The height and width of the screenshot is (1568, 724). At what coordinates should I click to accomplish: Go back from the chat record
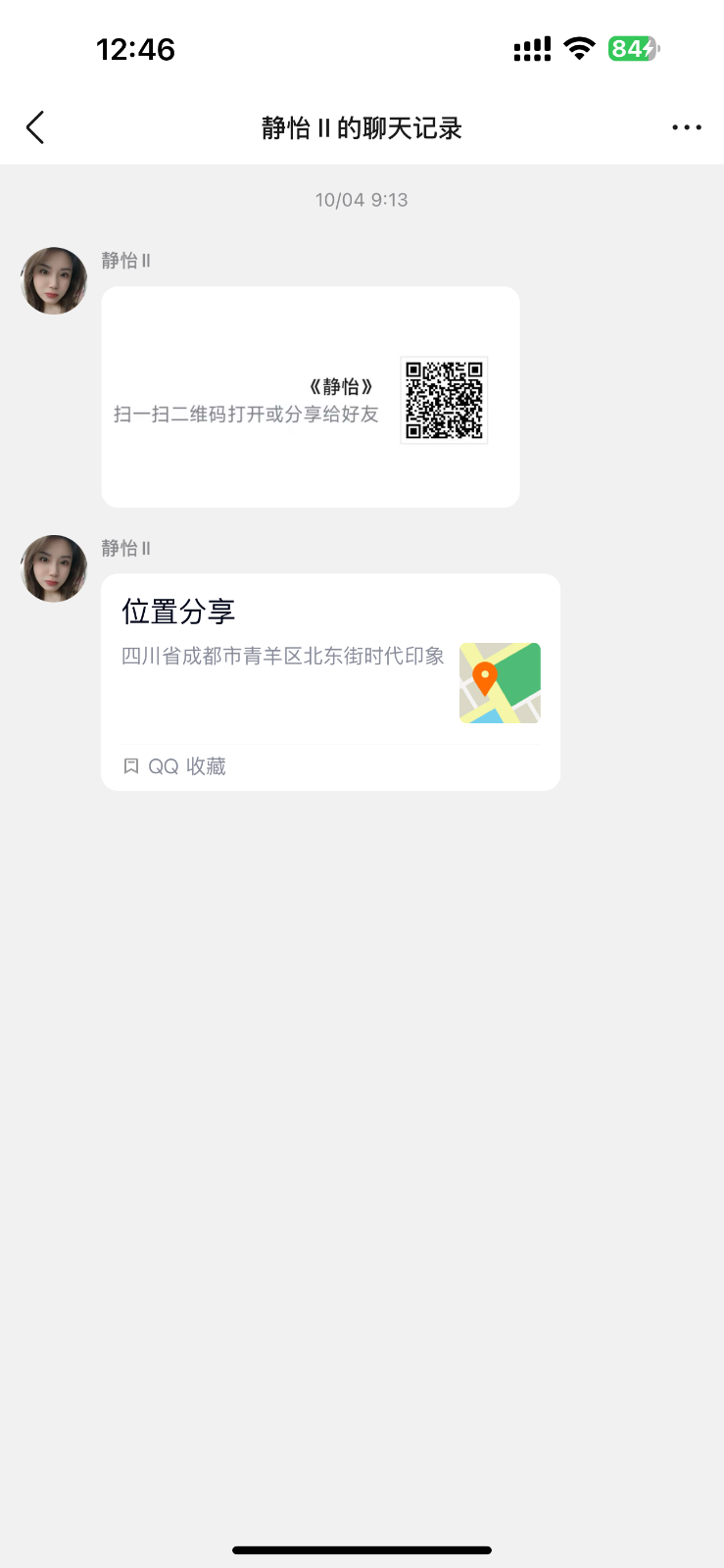click(x=35, y=127)
